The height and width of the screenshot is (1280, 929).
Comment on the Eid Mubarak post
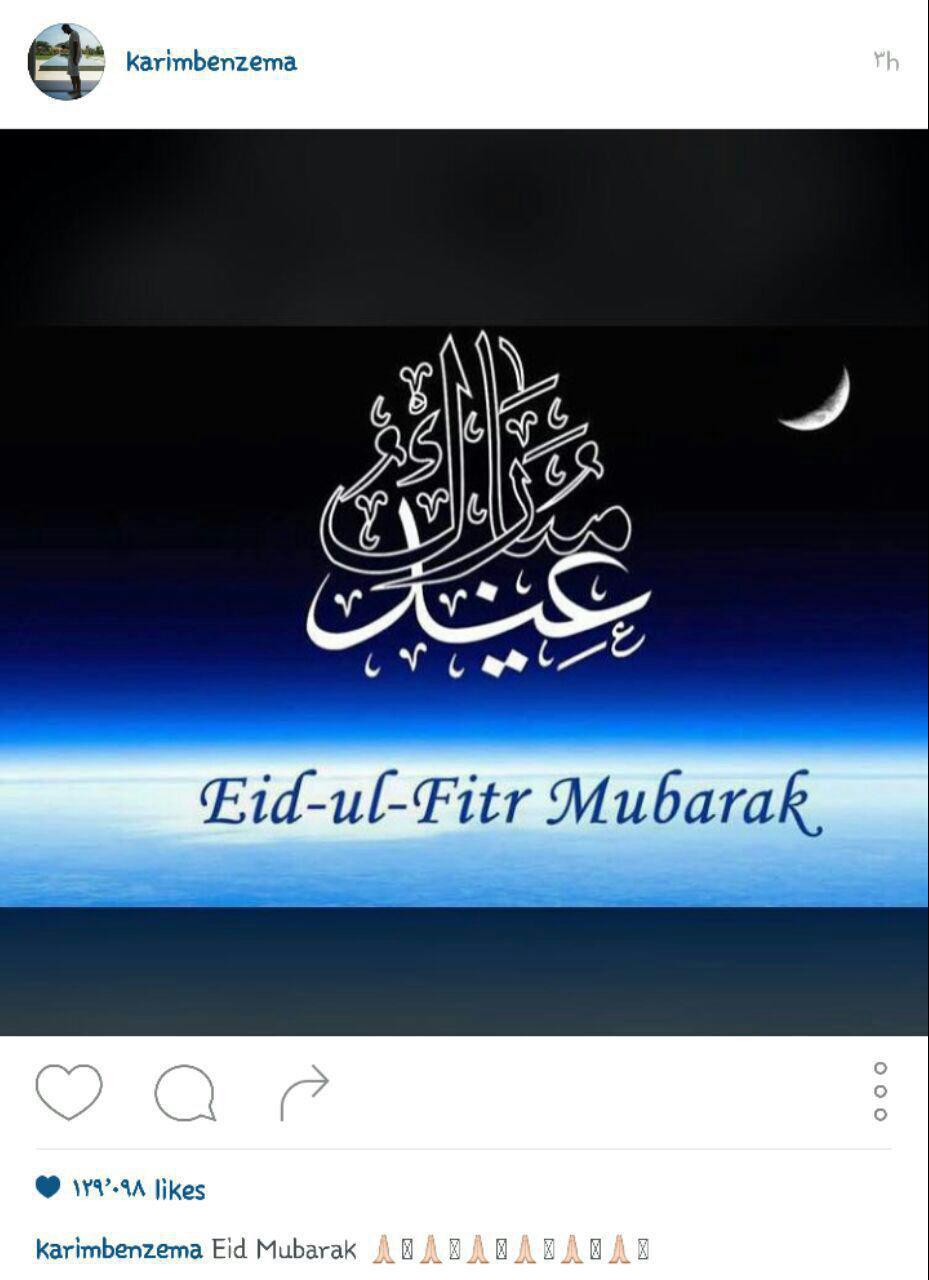pyautogui.click(x=185, y=1092)
